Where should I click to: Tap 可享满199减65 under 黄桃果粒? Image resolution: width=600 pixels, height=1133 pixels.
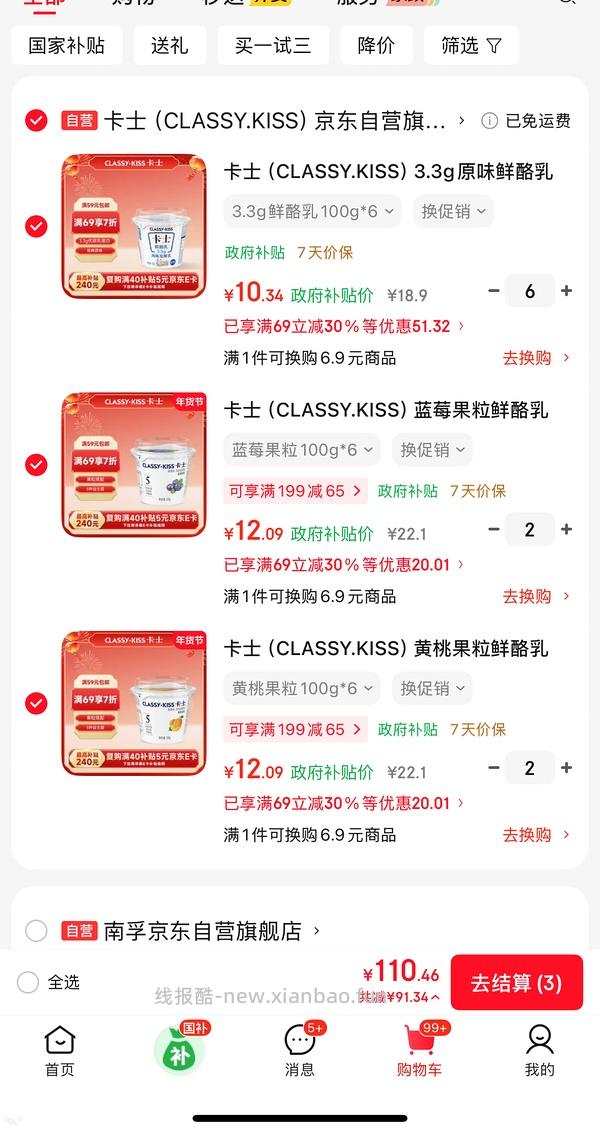[294, 729]
